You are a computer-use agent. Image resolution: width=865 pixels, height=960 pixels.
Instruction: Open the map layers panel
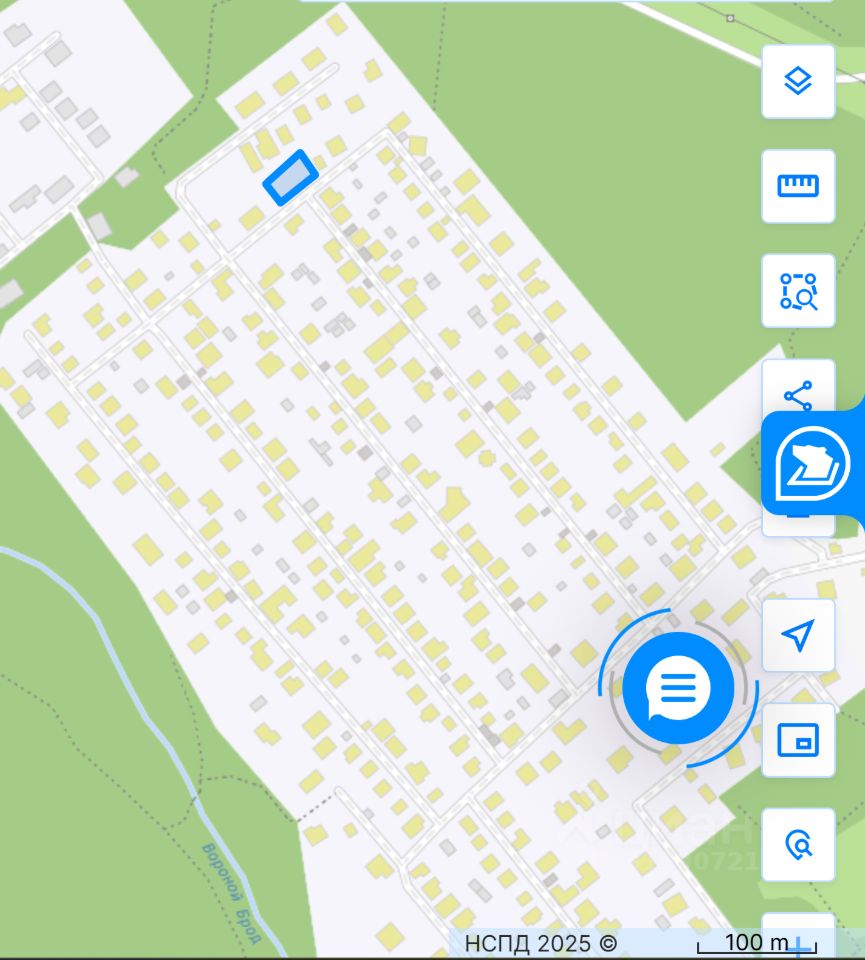pyautogui.click(x=798, y=81)
